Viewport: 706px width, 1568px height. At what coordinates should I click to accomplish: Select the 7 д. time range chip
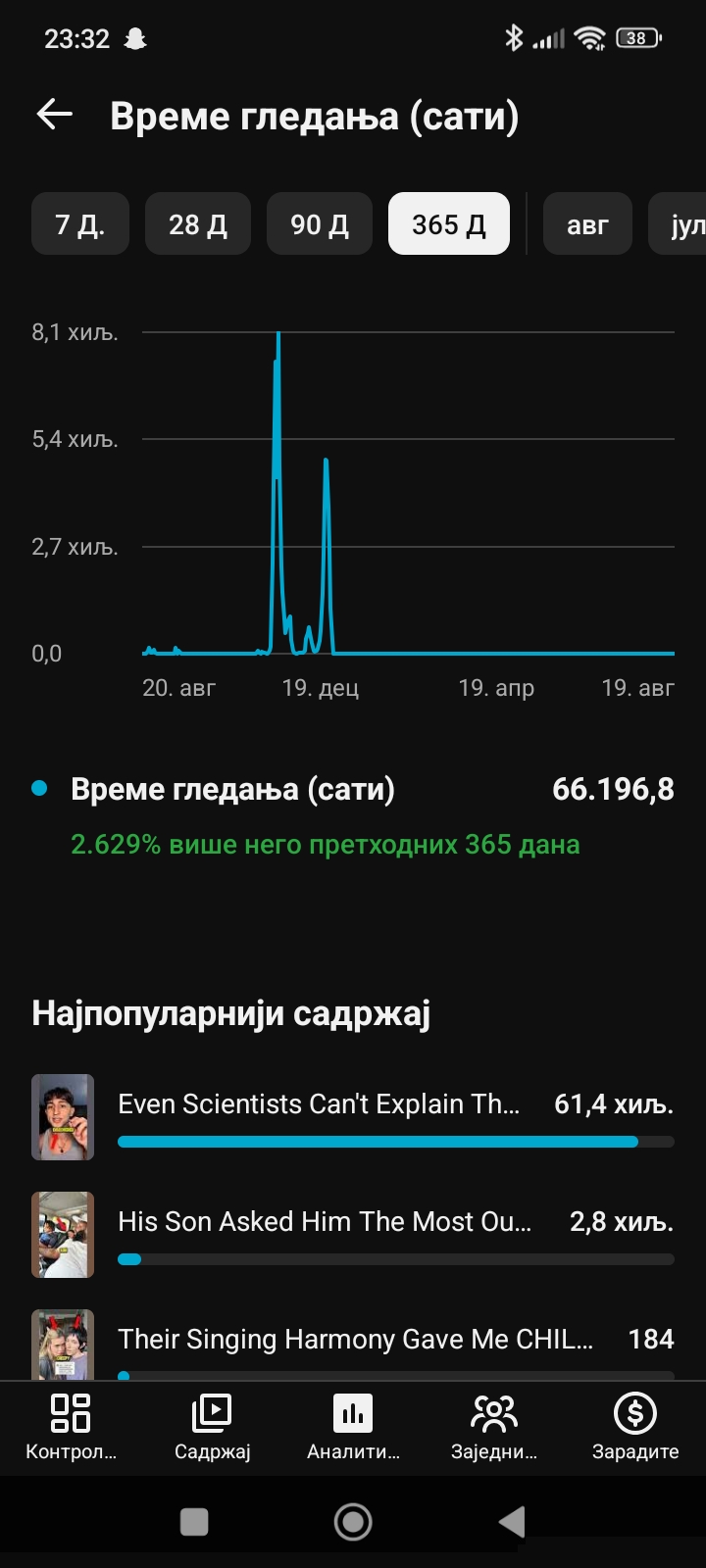click(x=80, y=224)
